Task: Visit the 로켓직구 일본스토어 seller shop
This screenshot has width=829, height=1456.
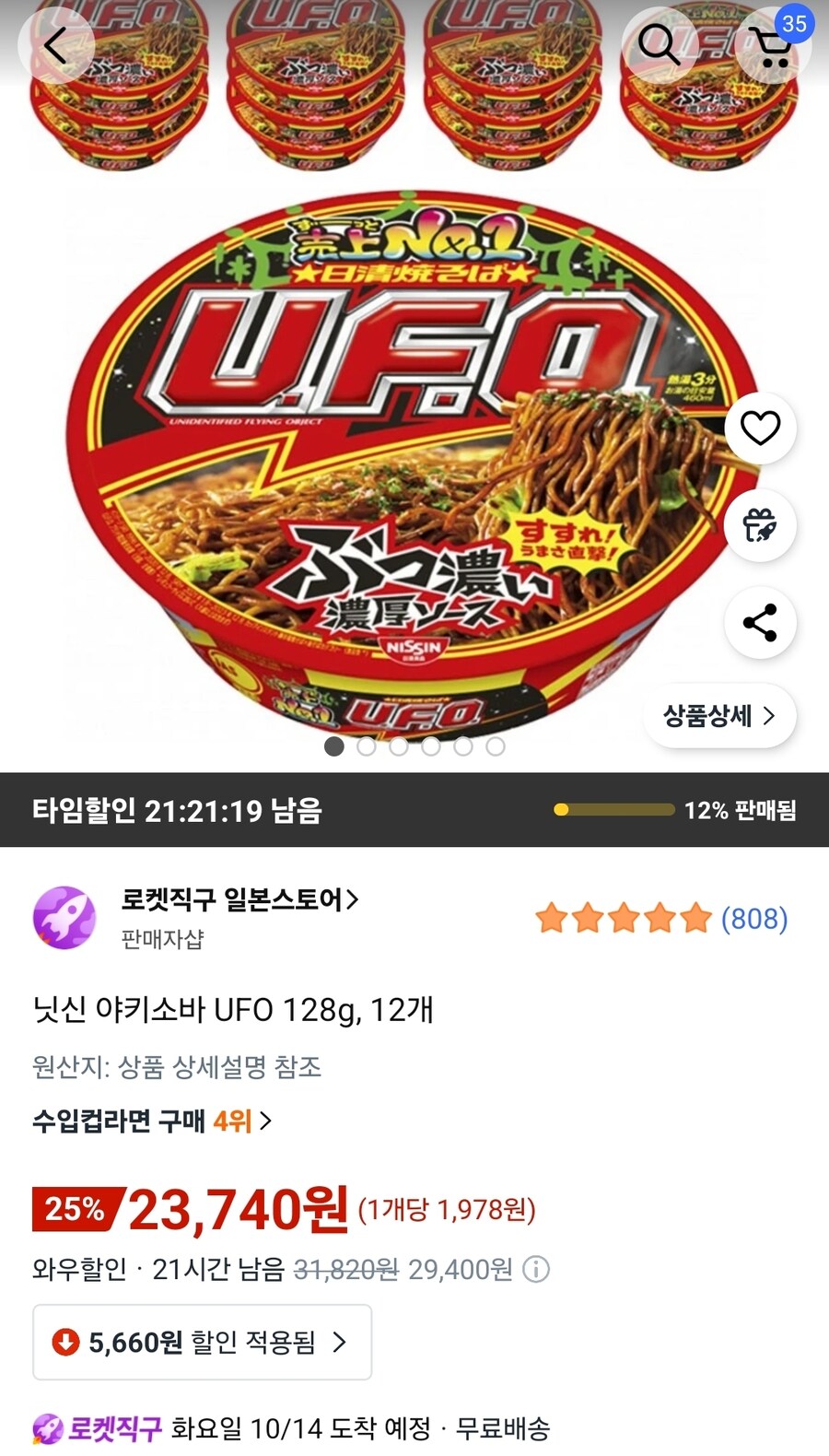Action: coord(239,899)
